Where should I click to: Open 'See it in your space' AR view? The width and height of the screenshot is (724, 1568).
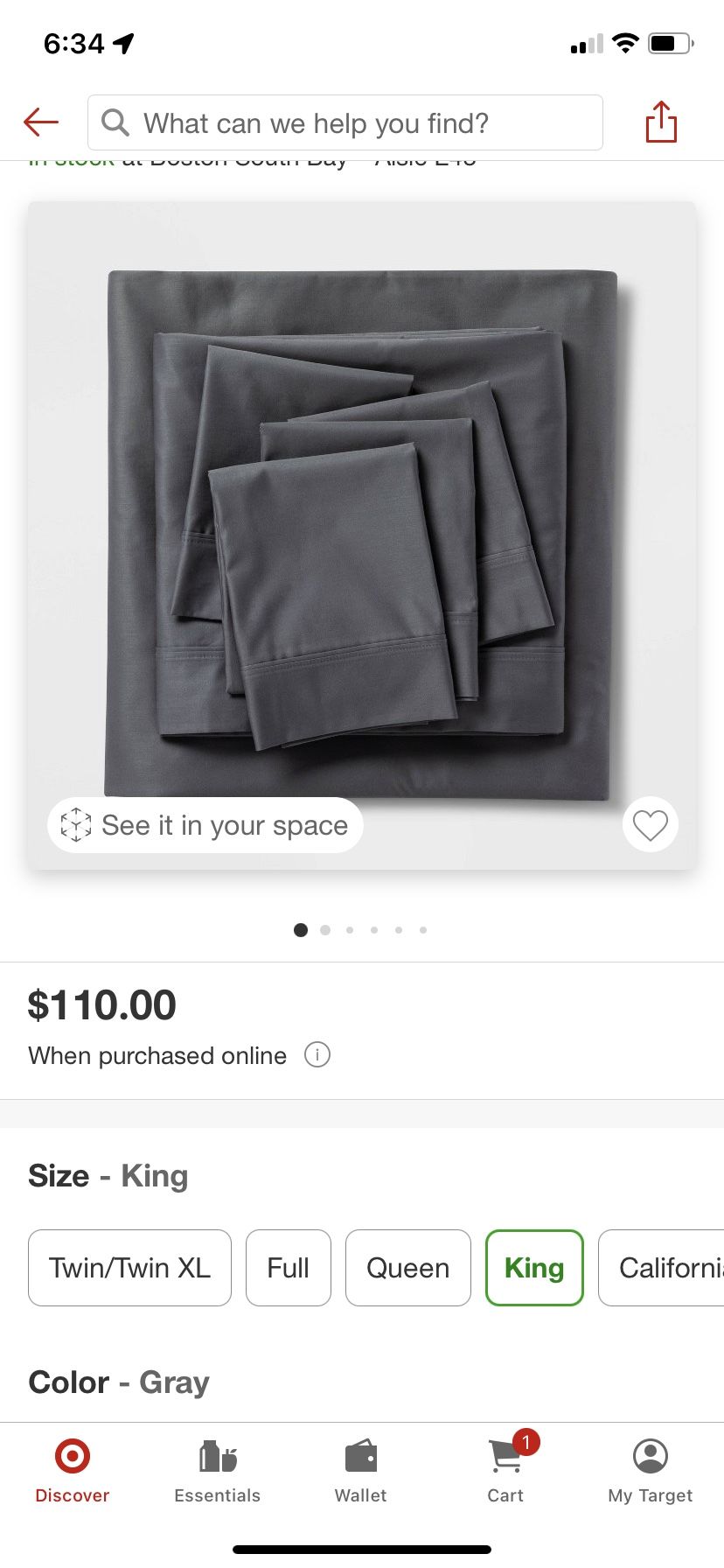[x=205, y=825]
